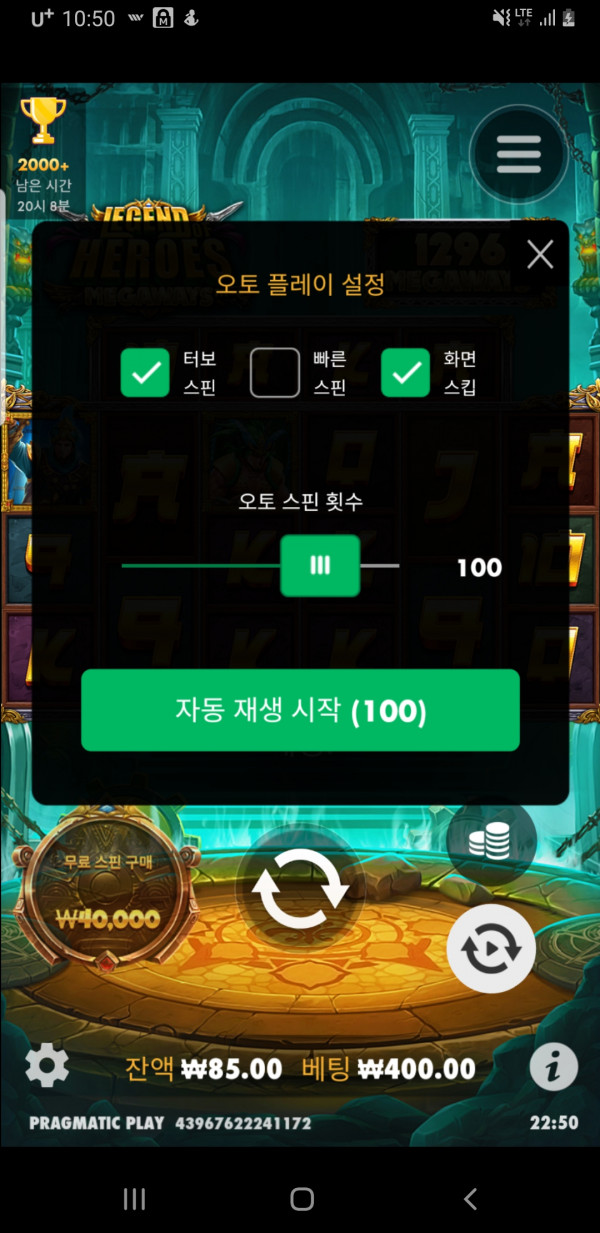This screenshot has width=600, height=1233.
Task: Open game settings gear
Action: pos(46,1067)
